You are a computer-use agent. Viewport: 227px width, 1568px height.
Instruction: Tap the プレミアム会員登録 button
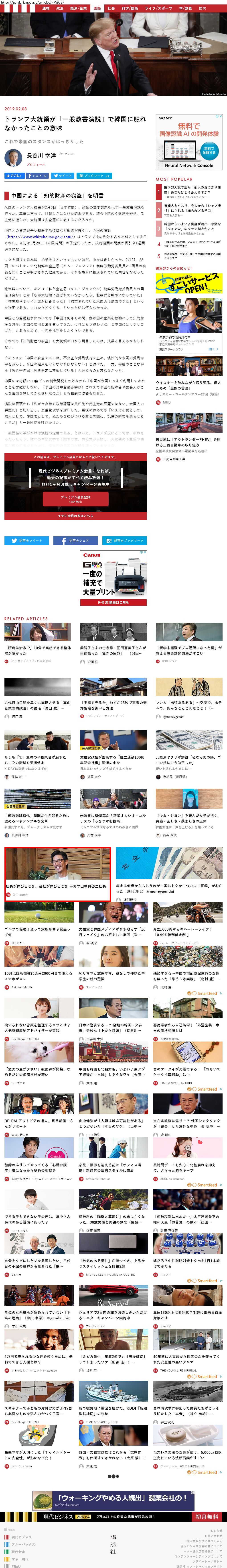click(75, 498)
